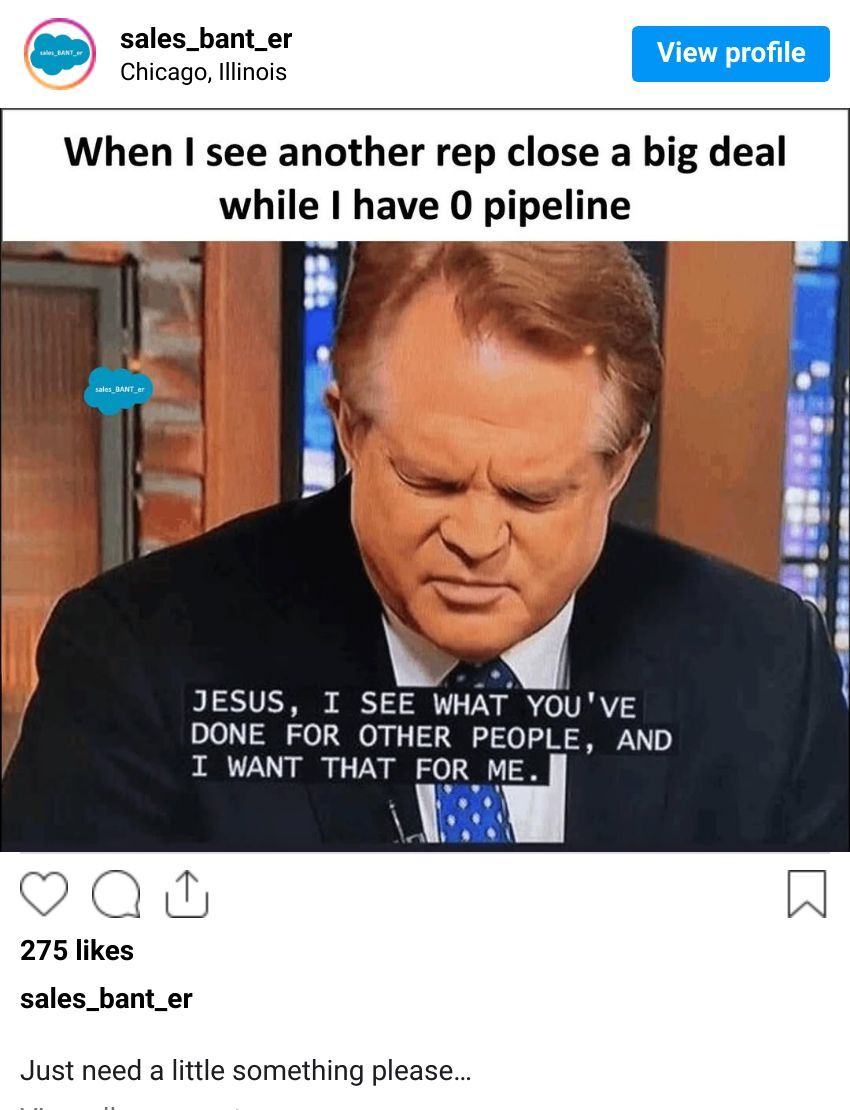Open the pipeline meme image

(425, 480)
